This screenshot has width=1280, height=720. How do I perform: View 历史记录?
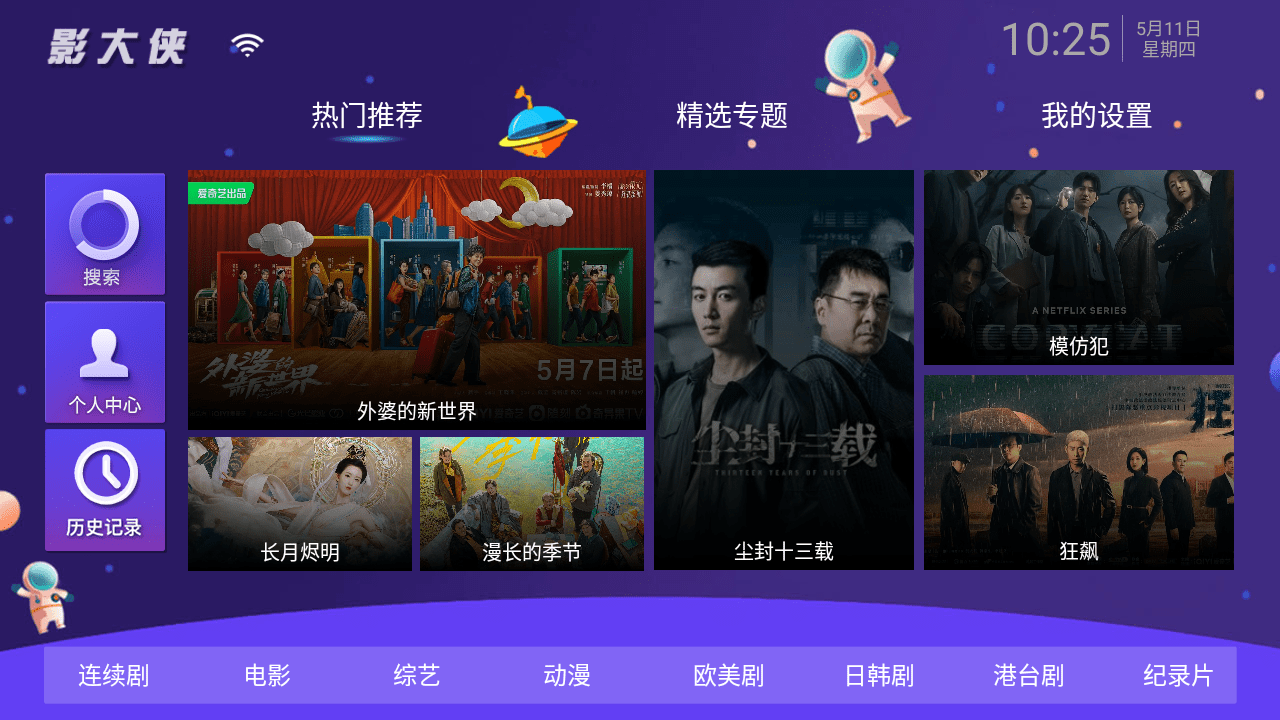(x=104, y=490)
